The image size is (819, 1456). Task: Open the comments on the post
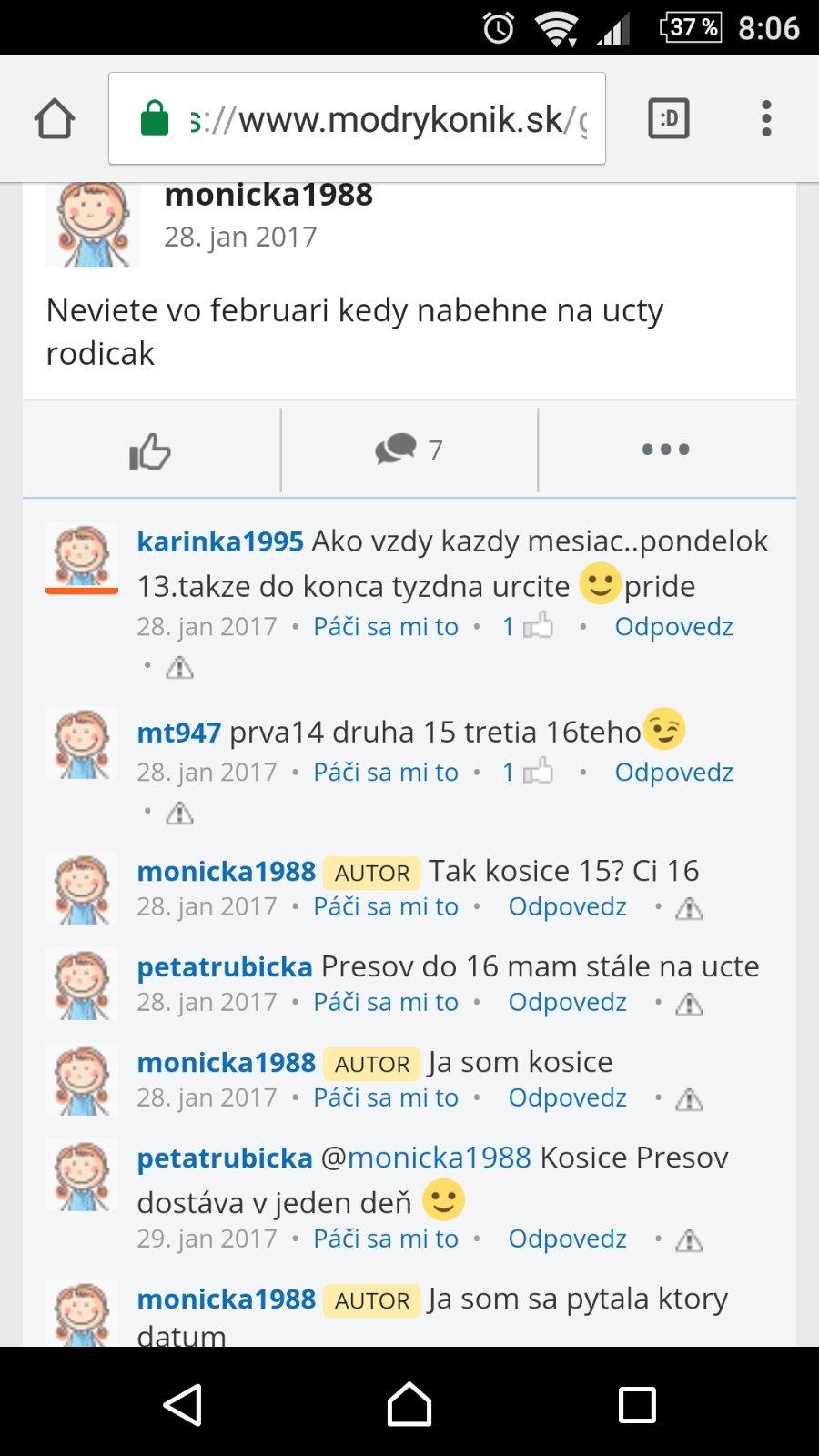pyautogui.click(x=409, y=450)
